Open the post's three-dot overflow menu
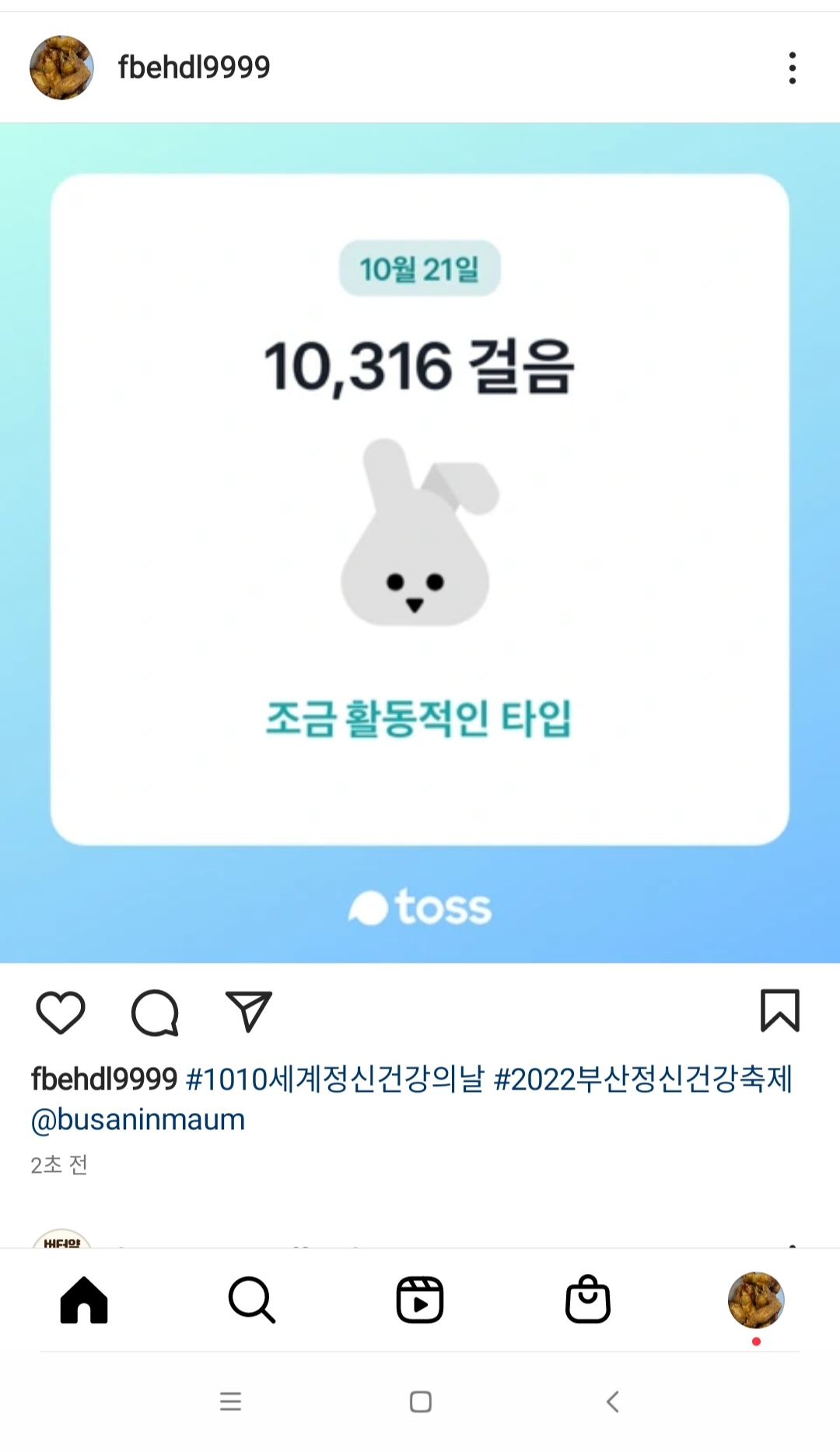The width and height of the screenshot is (840, 1452). tap(792, 68)
